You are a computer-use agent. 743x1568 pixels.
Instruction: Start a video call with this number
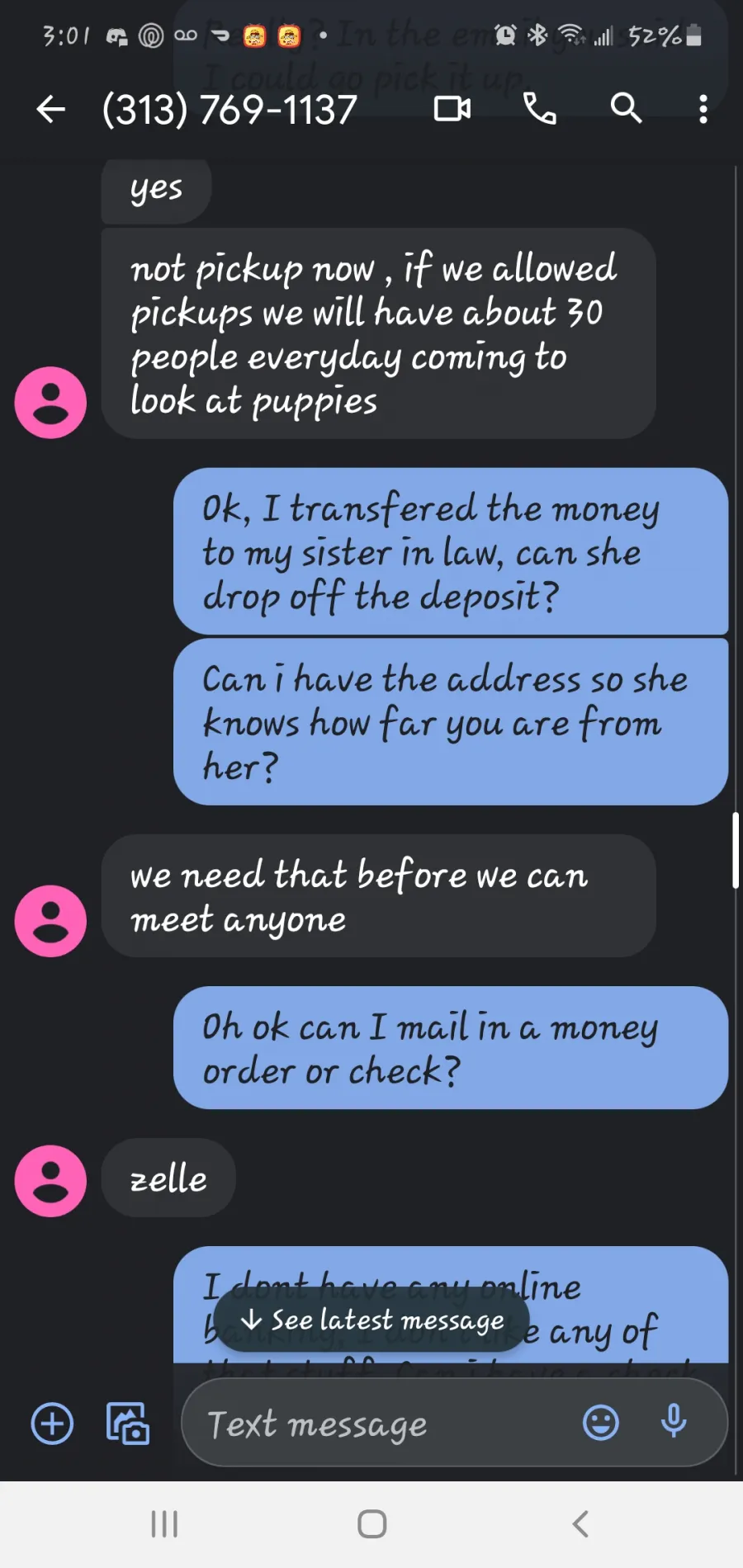[452, 109]
